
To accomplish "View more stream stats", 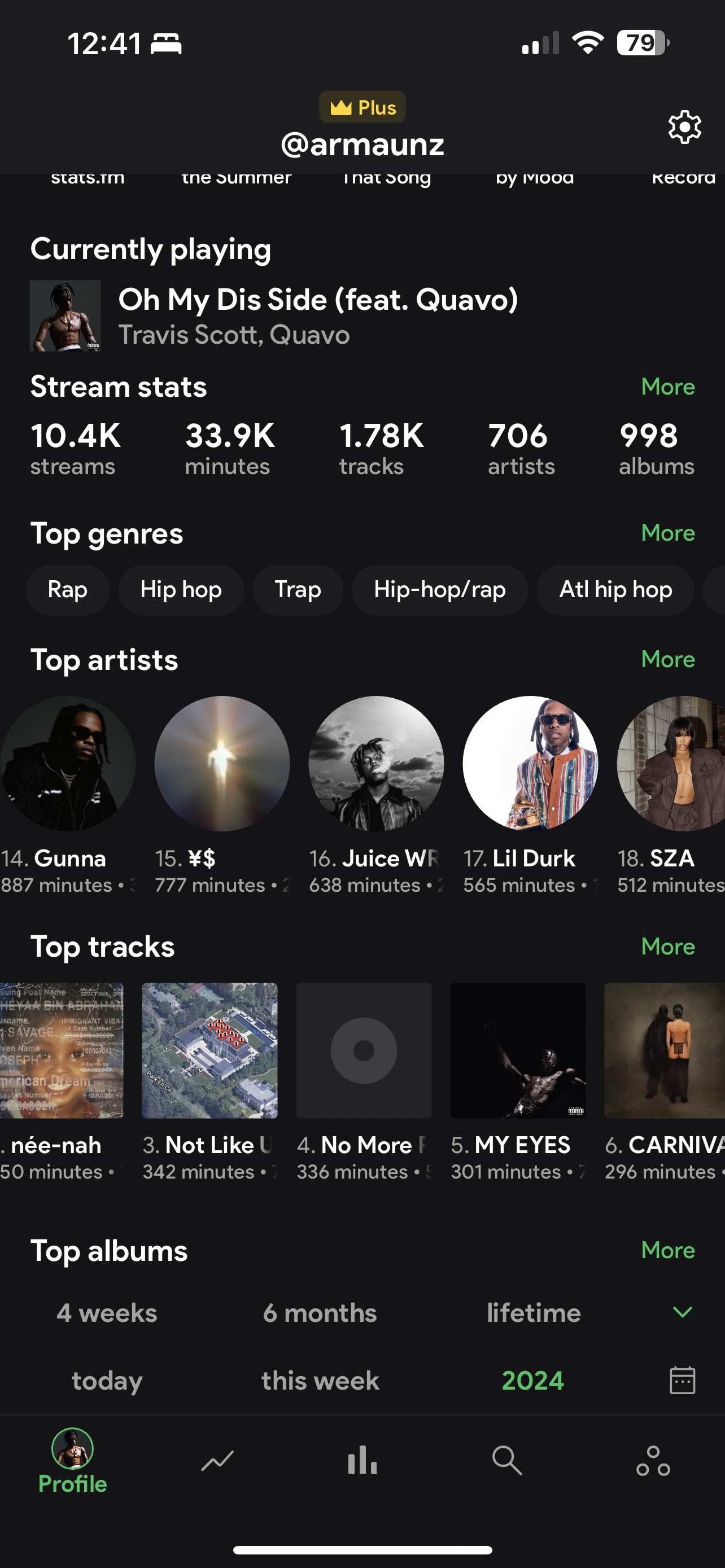I will [668, 387].
